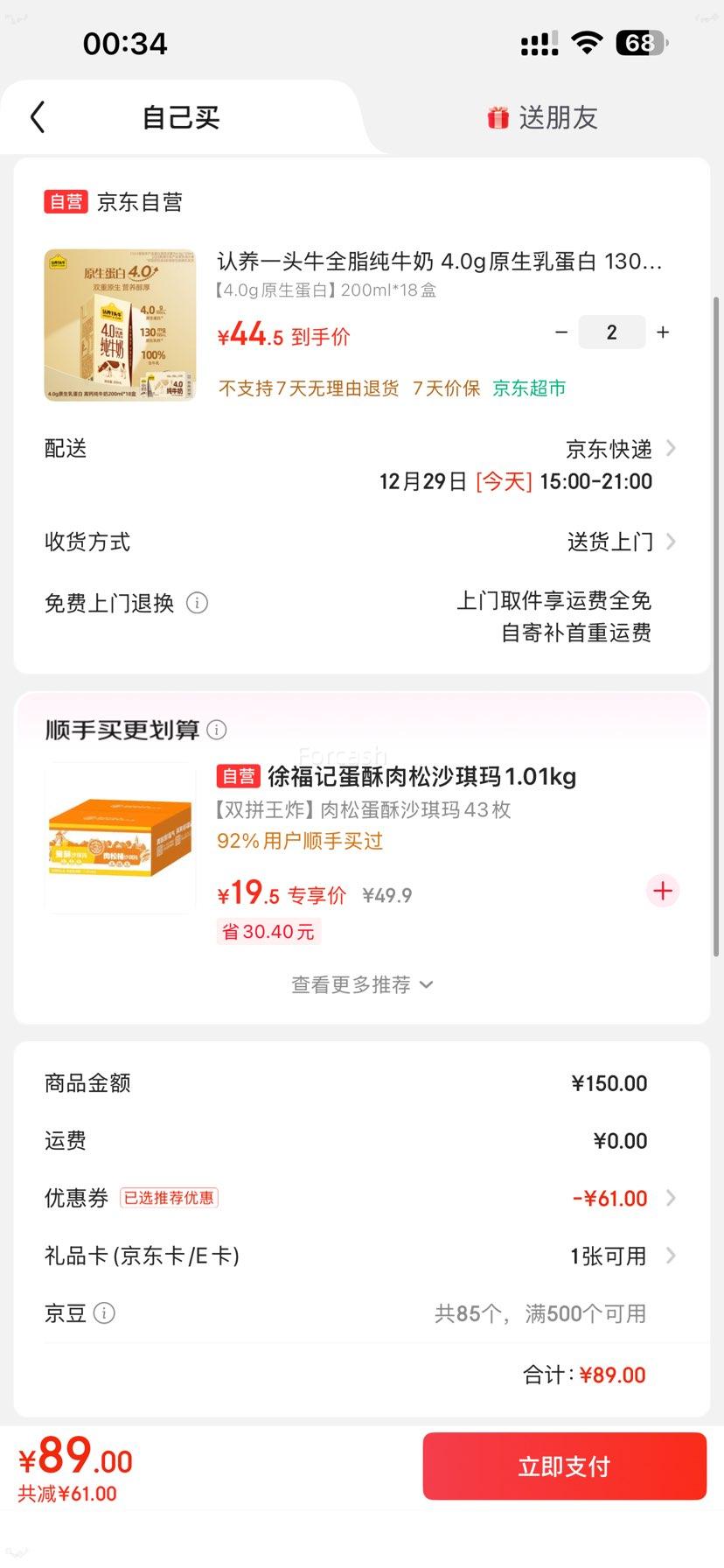Screen dimensions: 724x1568
Task: Open the 优惠券 coupon options
Action: pyautogui.click(x=670, y=1198)
